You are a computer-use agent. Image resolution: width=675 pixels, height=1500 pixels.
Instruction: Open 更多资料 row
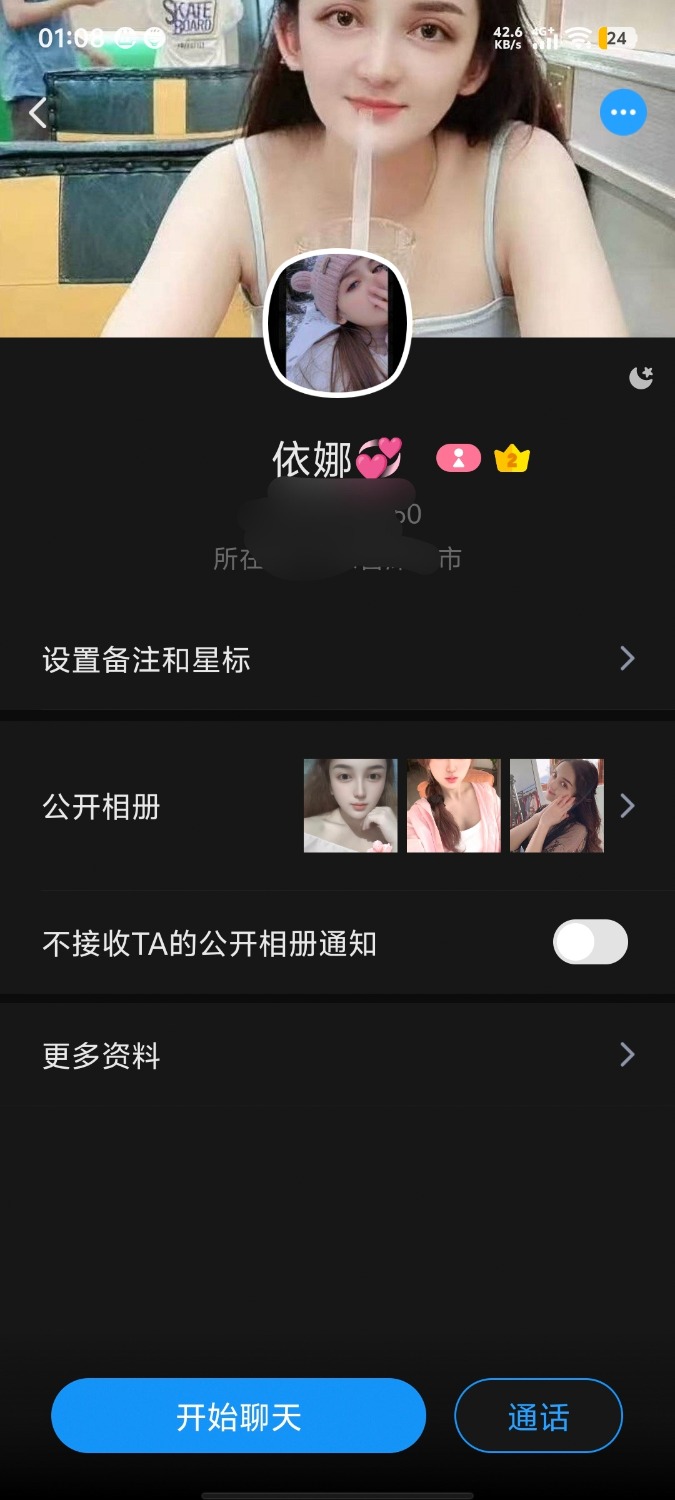click(338, 1055)
